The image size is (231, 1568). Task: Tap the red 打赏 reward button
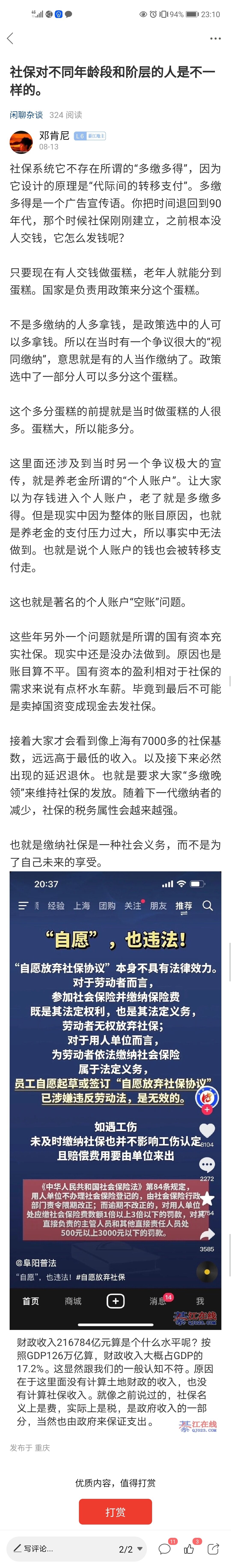click(x=115, y=1511)
